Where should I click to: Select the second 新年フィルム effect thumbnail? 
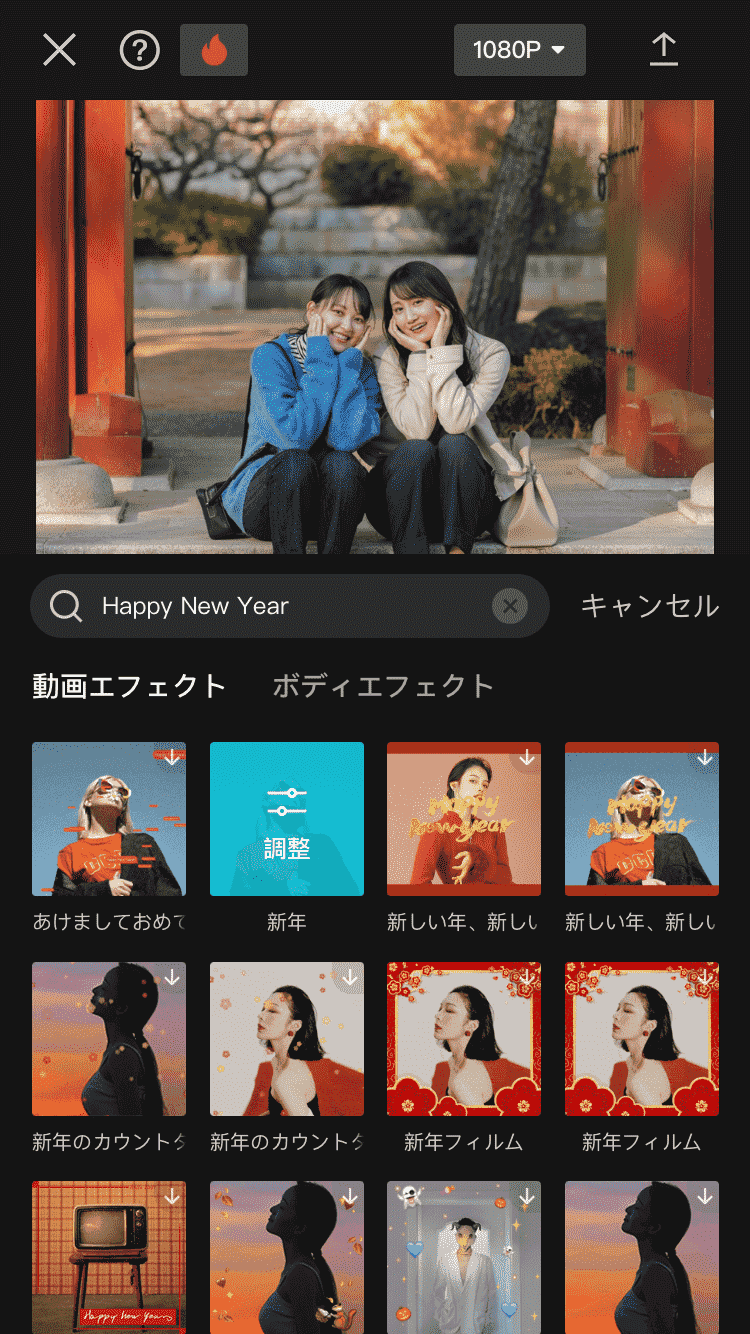642,1038
